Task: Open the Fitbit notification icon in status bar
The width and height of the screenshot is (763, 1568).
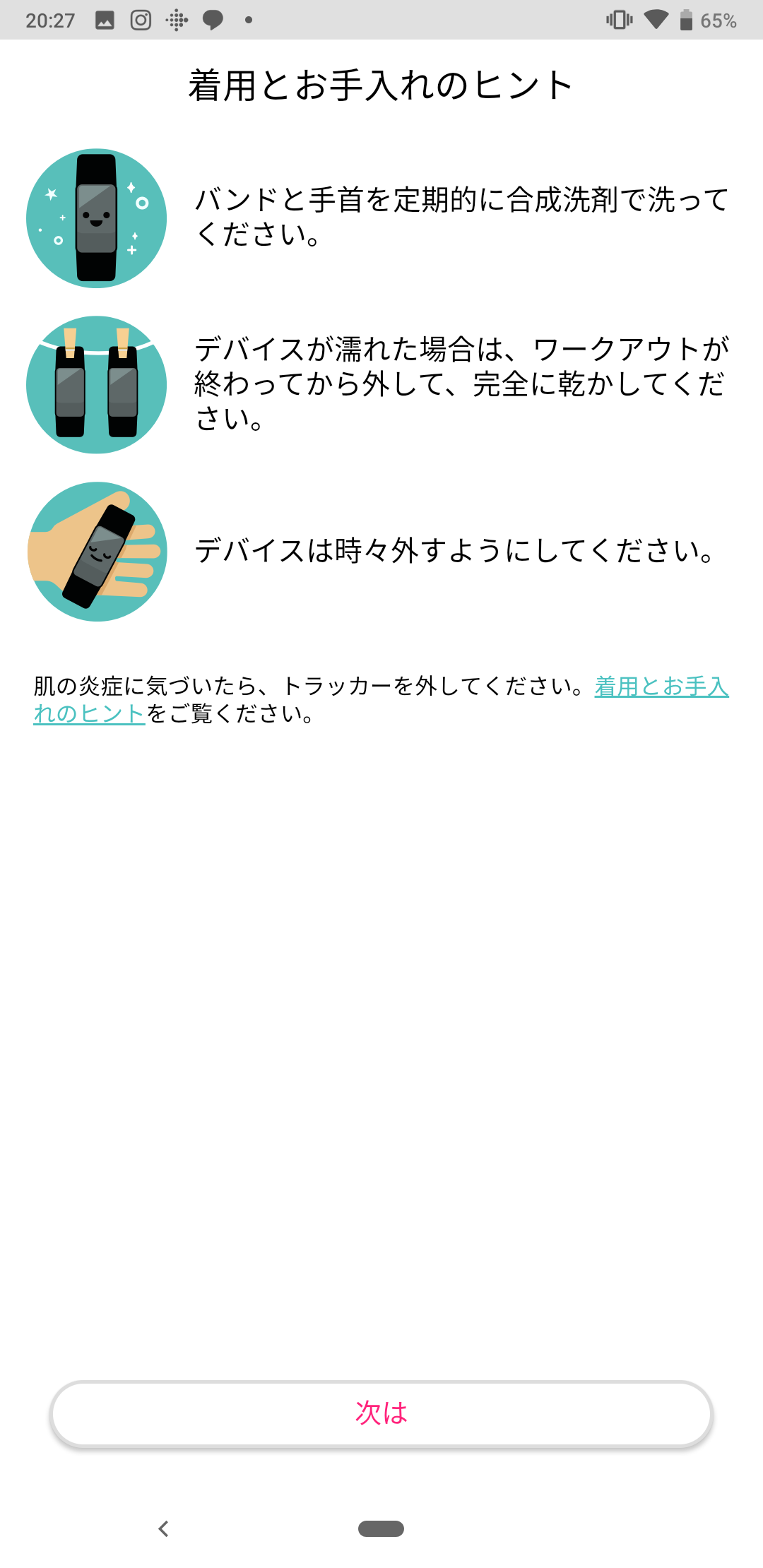Action: pos(177,20)
